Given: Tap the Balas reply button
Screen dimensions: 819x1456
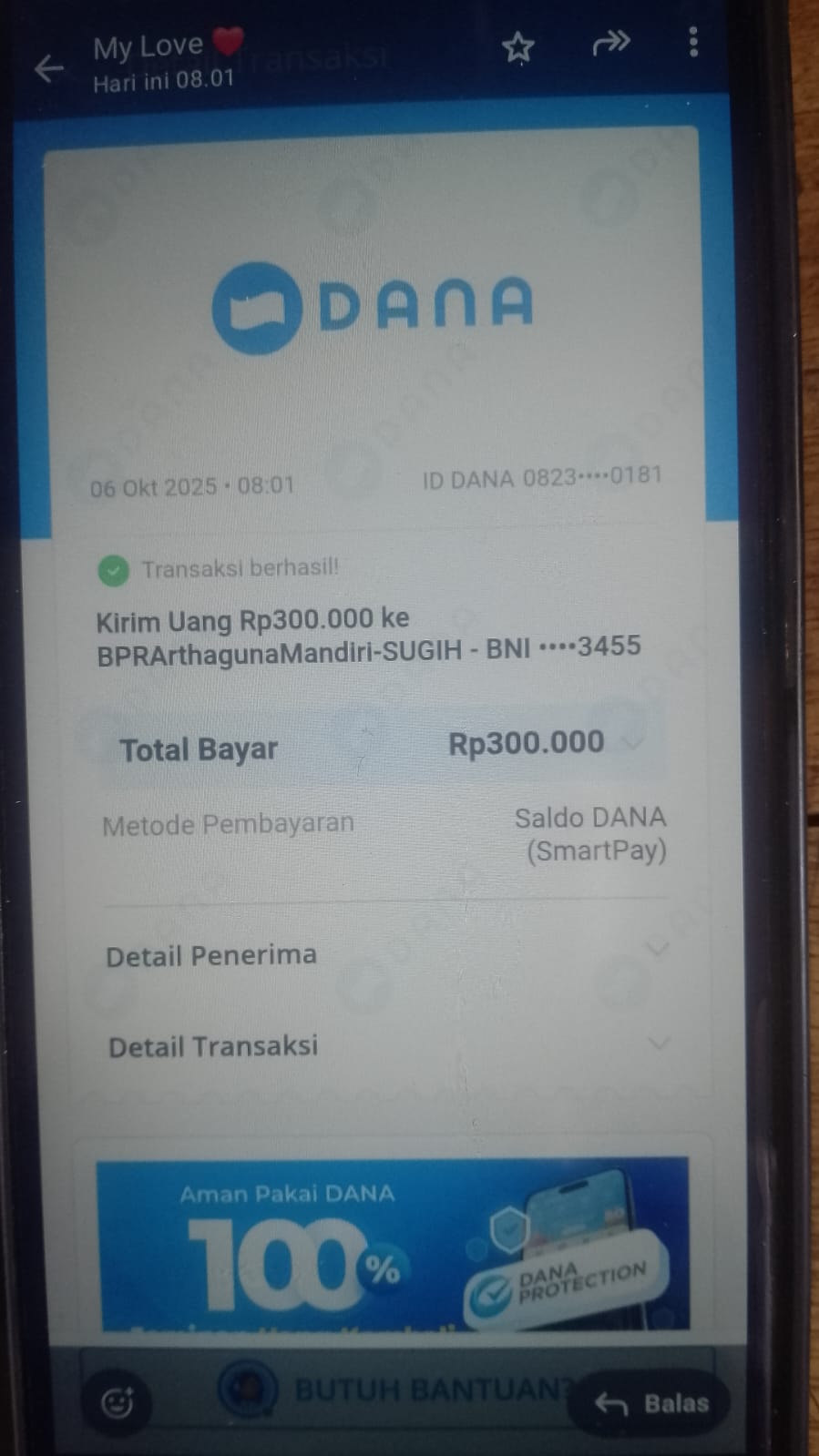Looking at the screenshot, I should [652, 1403].
